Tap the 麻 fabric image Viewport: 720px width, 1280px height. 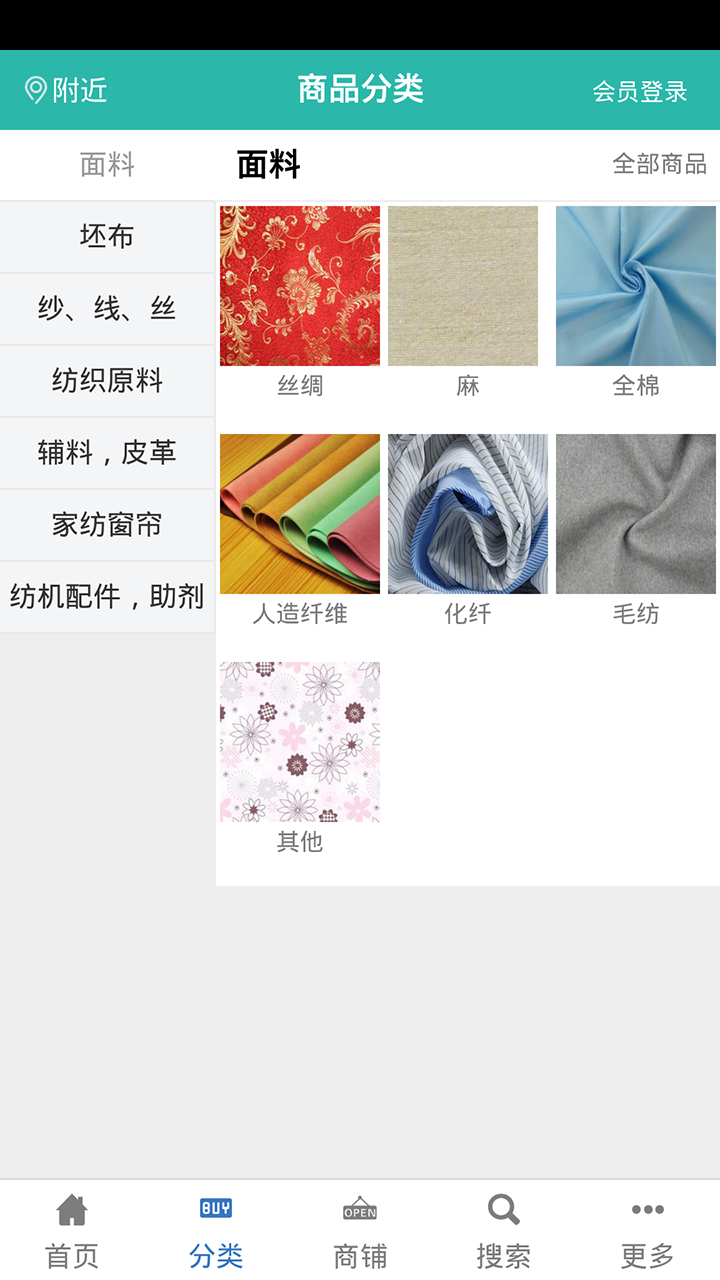coord(466,285)
